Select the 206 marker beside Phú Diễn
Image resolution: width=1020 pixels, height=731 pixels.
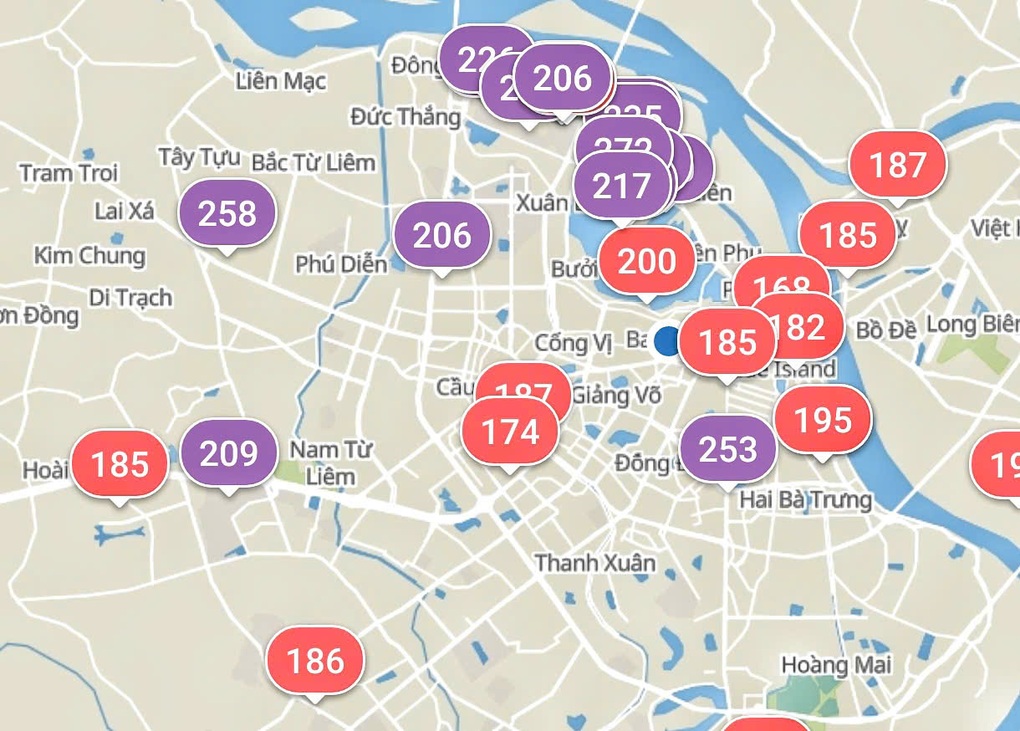442,235
